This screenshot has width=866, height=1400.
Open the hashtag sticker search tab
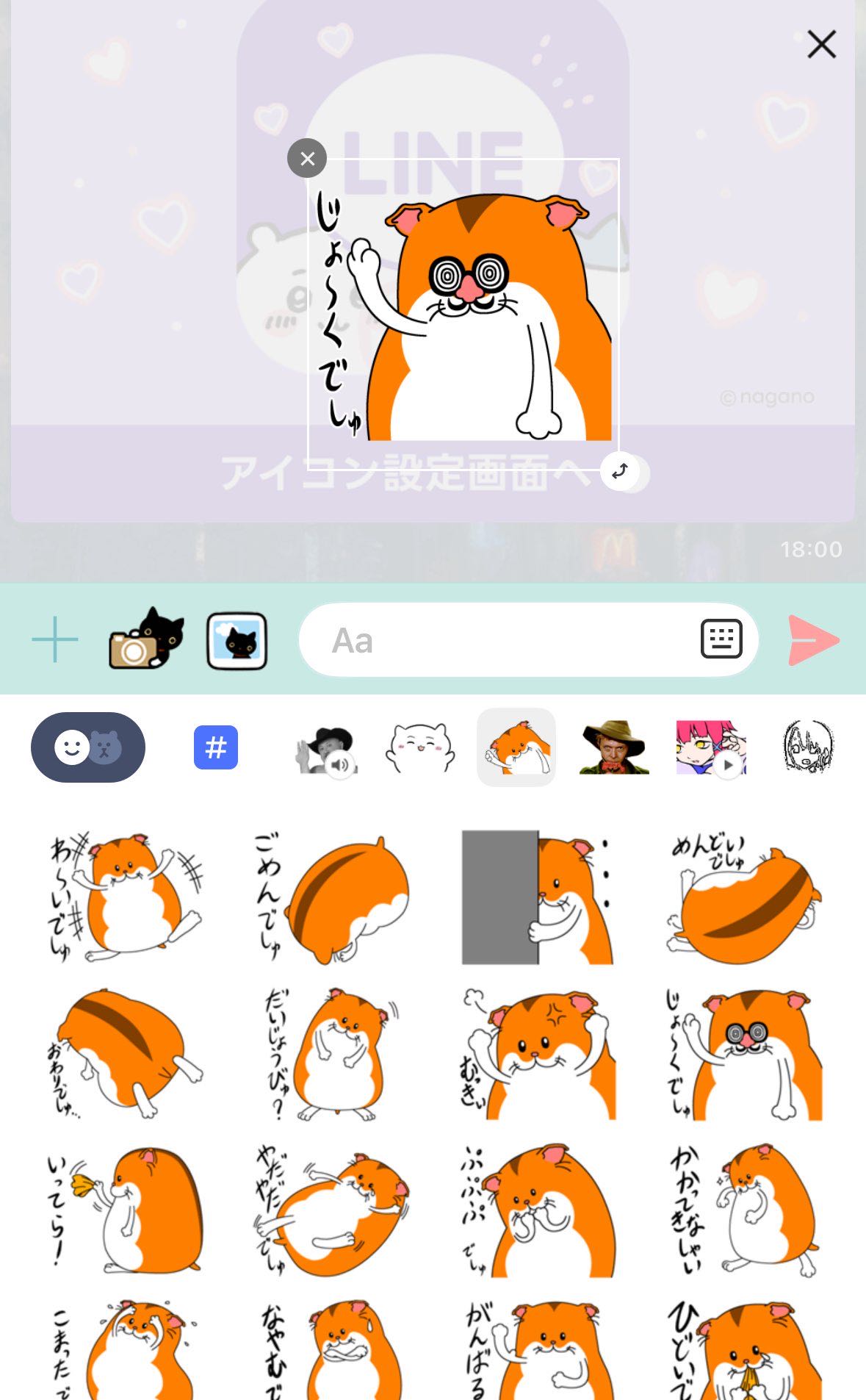216,747
